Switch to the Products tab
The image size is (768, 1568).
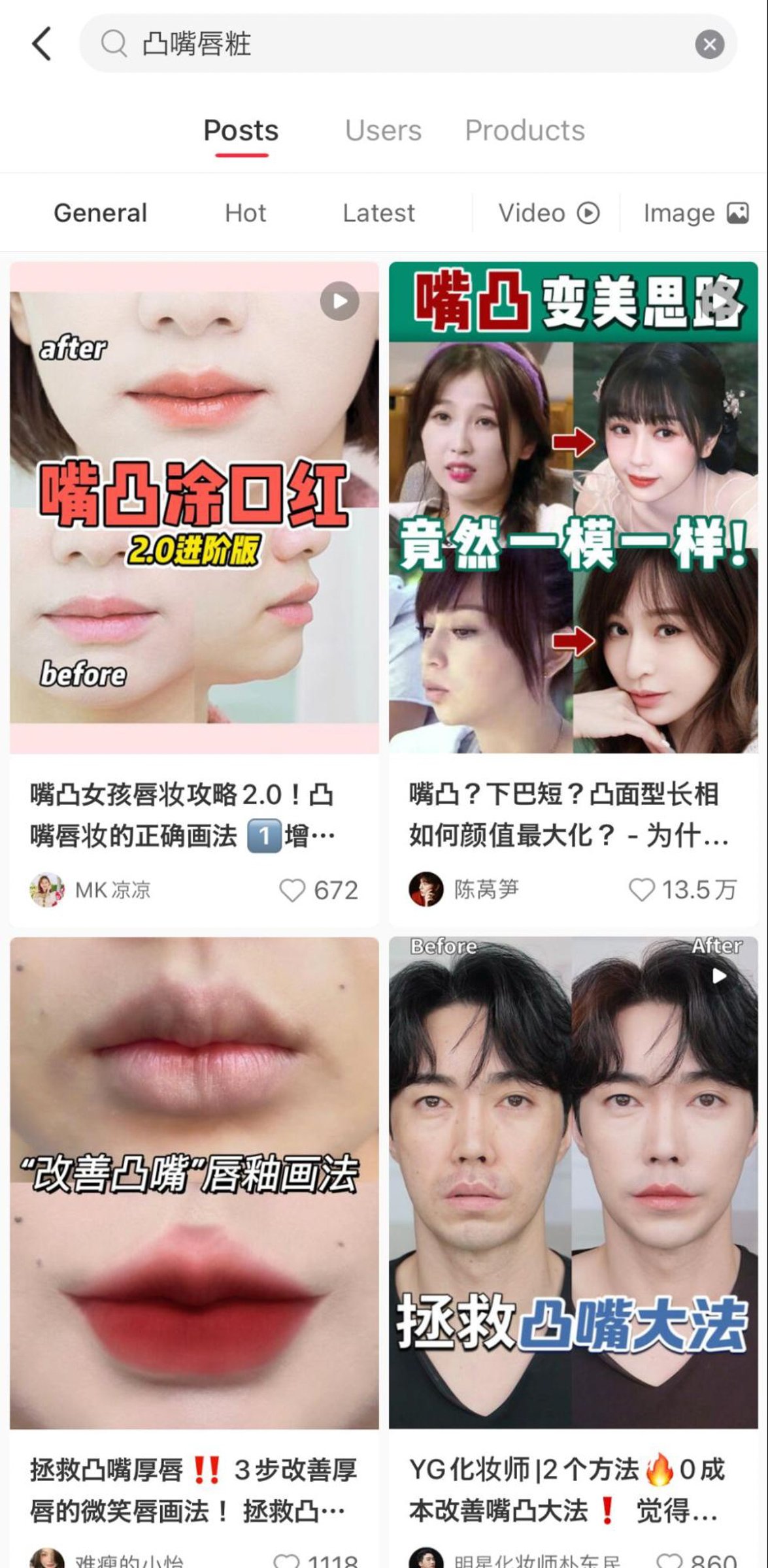pyautogui.click(x=524, y=131)
